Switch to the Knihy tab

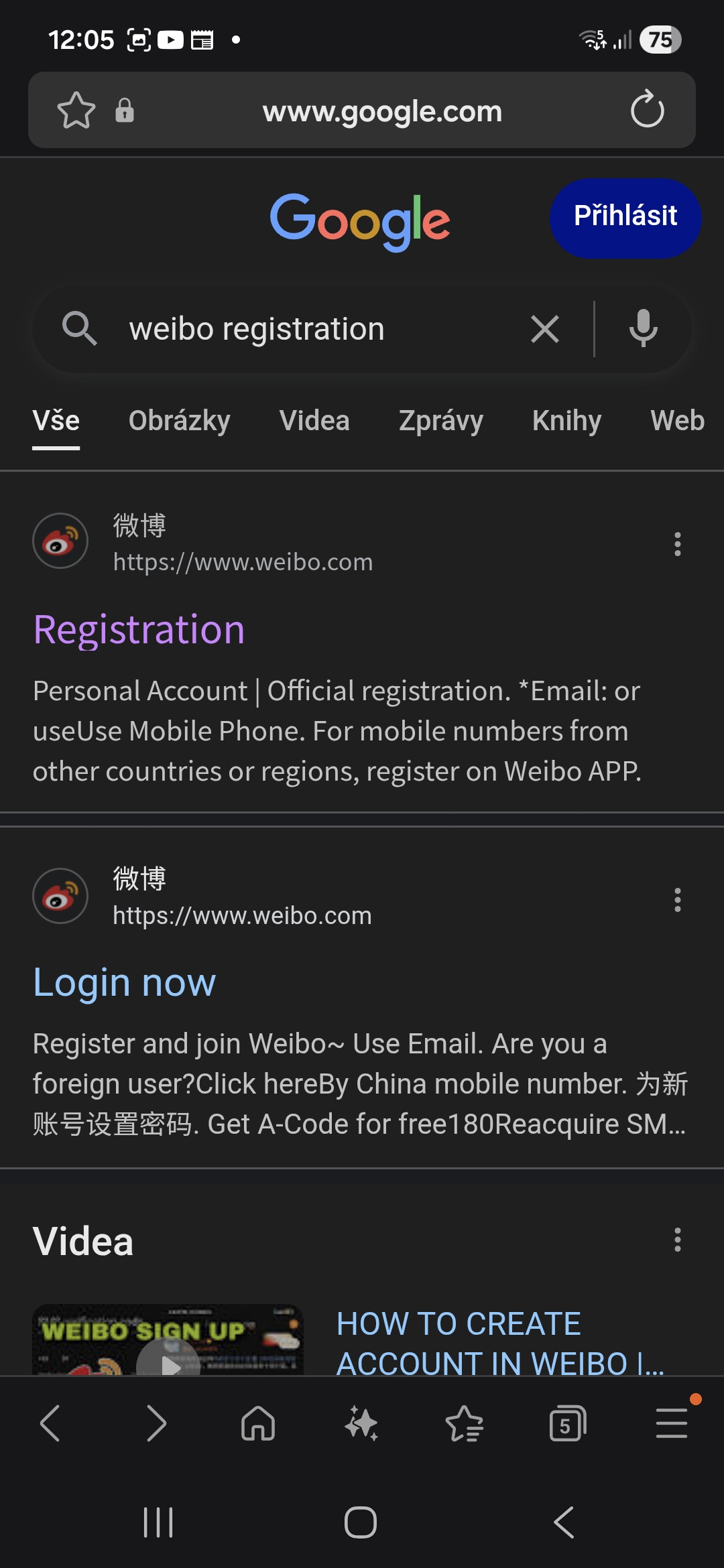[x=566, y=421]
